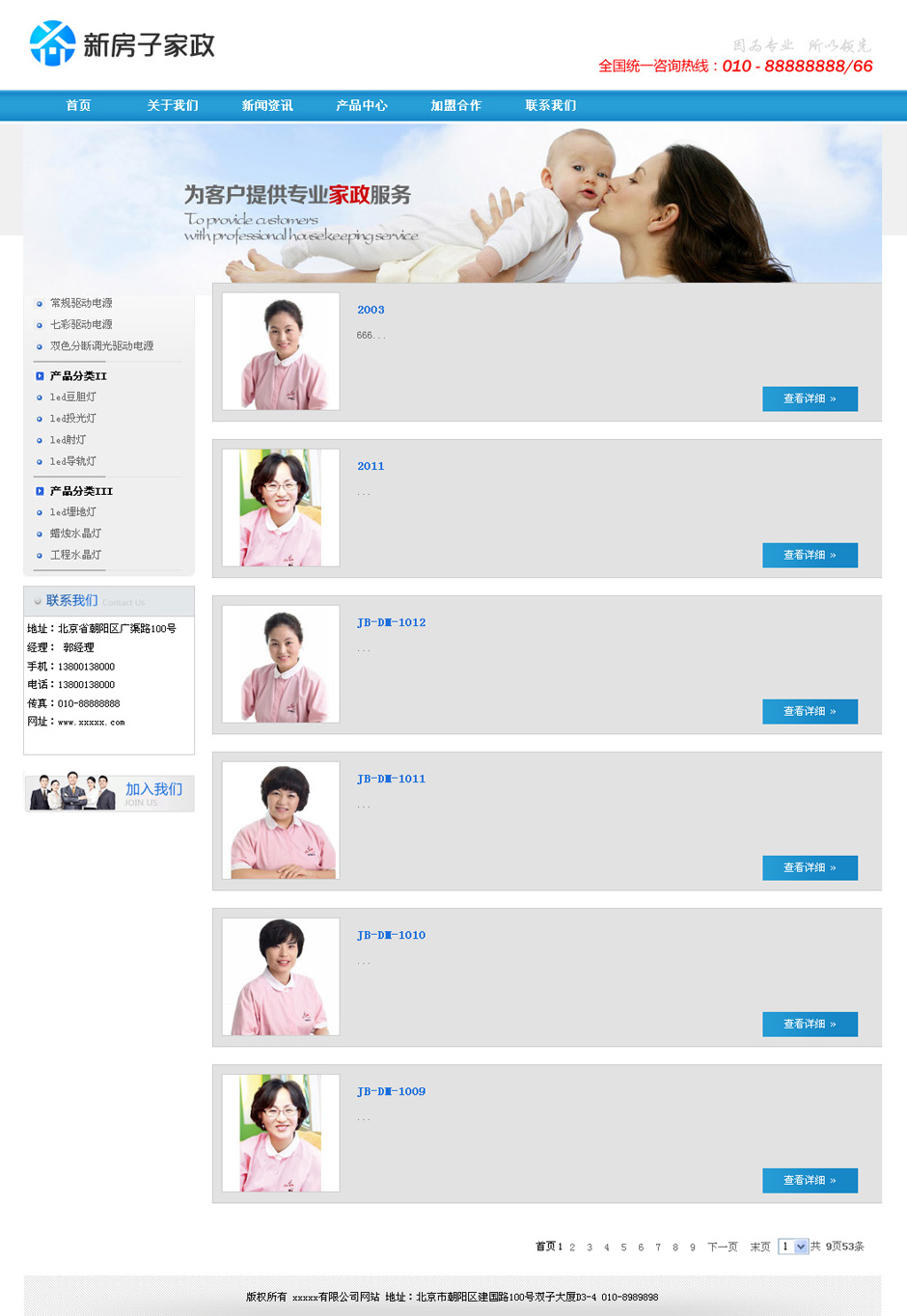
Task: Tap 查看详细 for JB-DⅢ-1010
Action: coord(810,1024)
